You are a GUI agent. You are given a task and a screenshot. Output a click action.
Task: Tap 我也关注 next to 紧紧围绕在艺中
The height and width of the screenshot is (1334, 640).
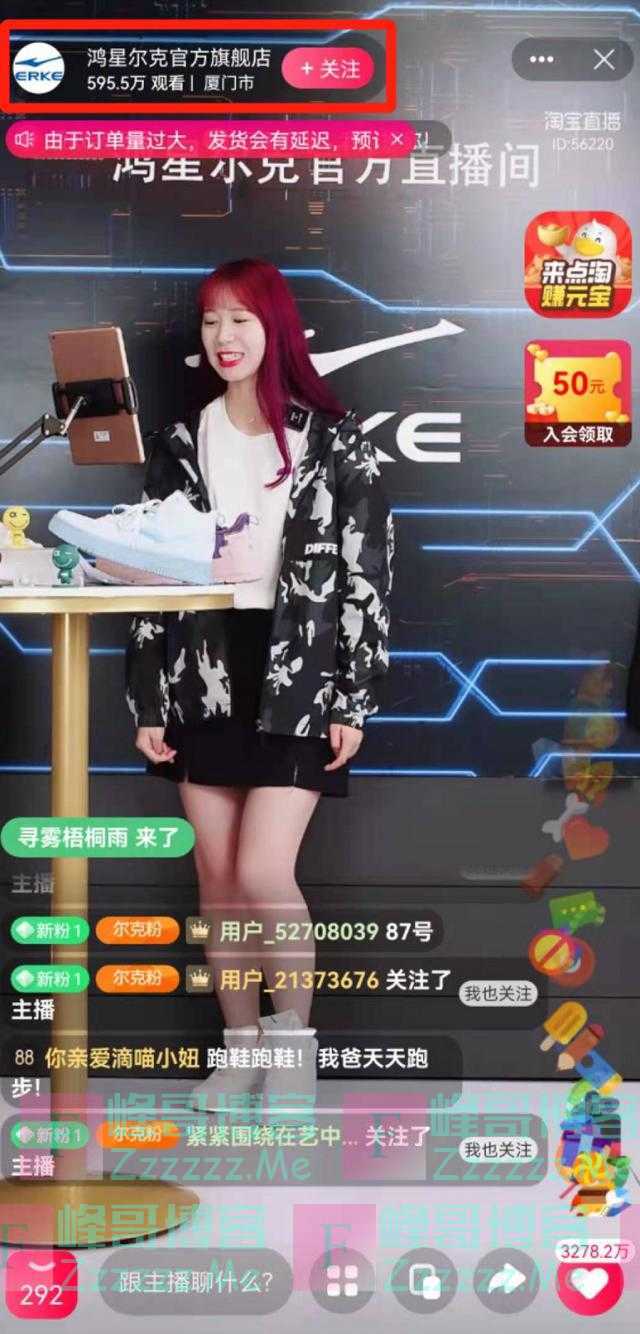(x=498, y=1150)
